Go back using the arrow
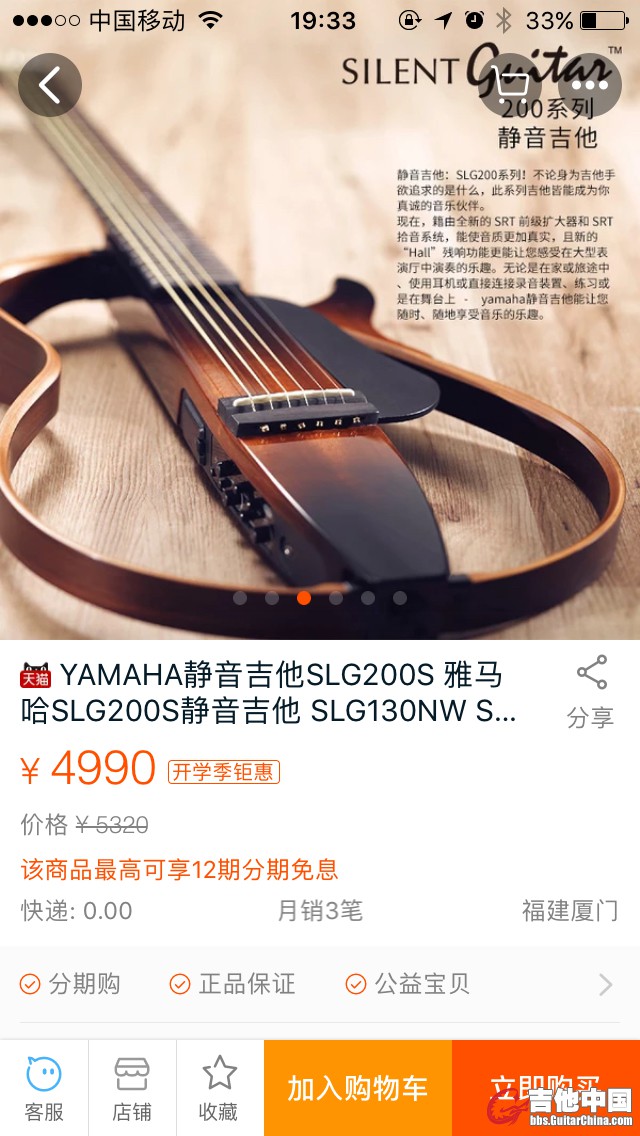The height and width of the screenshot is (1136, 640). (49, 85)
